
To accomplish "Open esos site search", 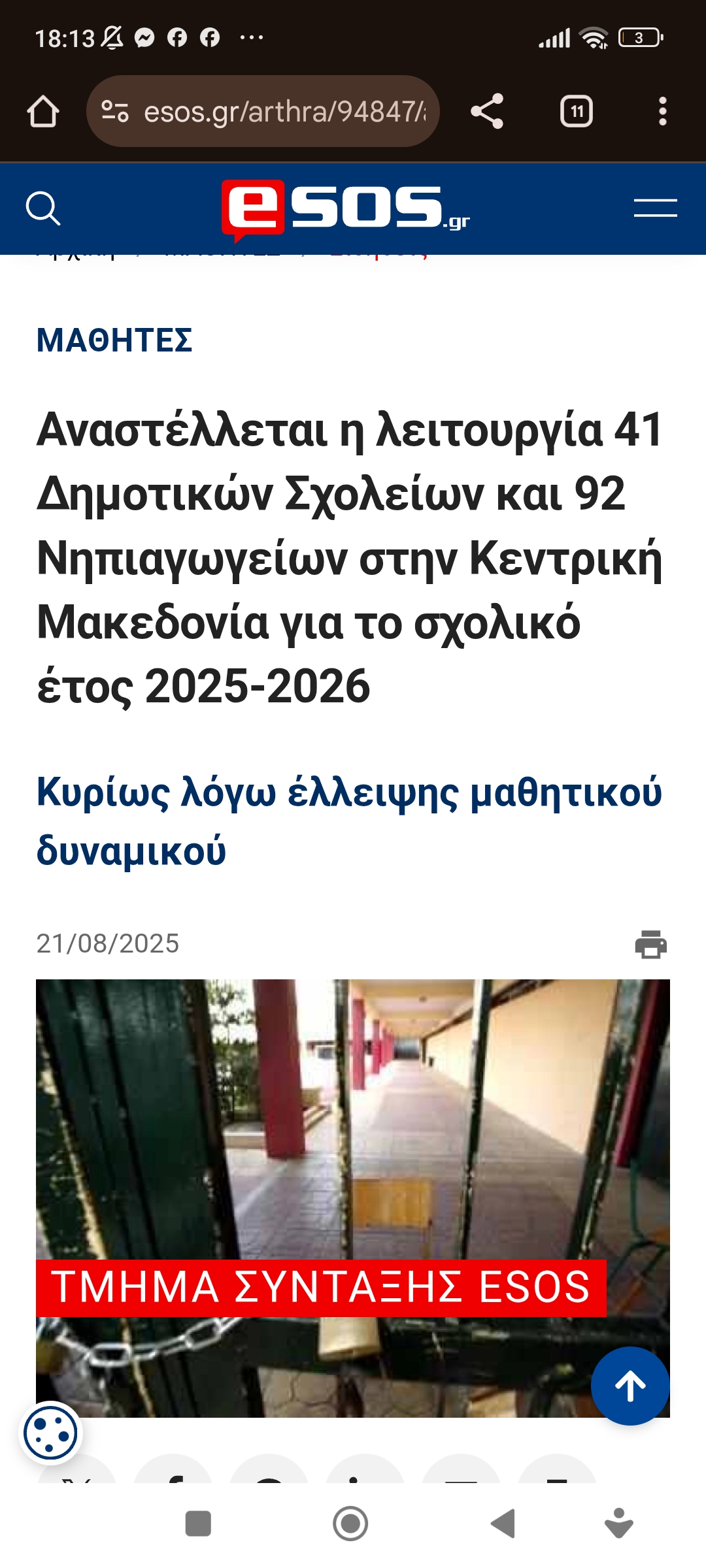I will 43,209.
